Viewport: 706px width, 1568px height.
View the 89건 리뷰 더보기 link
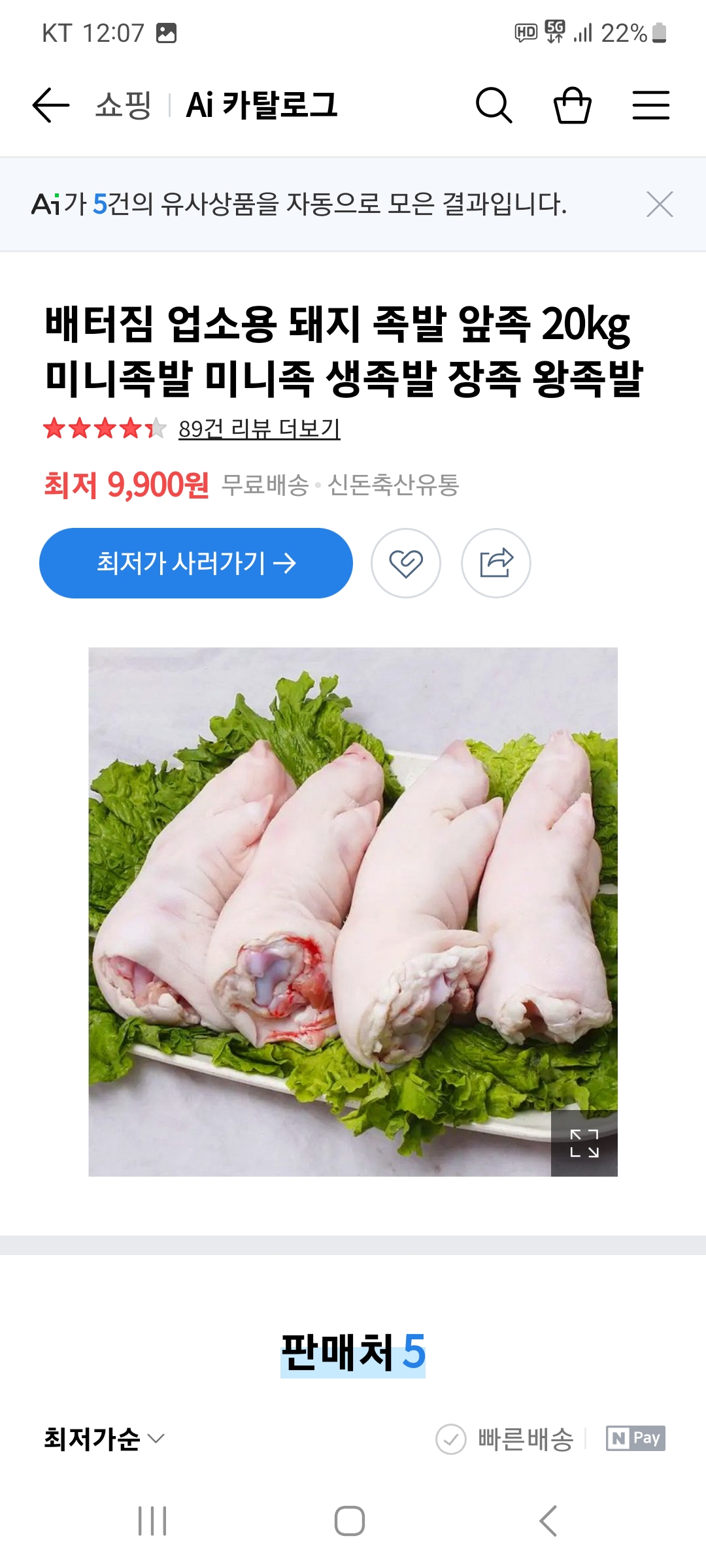(259, 429)
